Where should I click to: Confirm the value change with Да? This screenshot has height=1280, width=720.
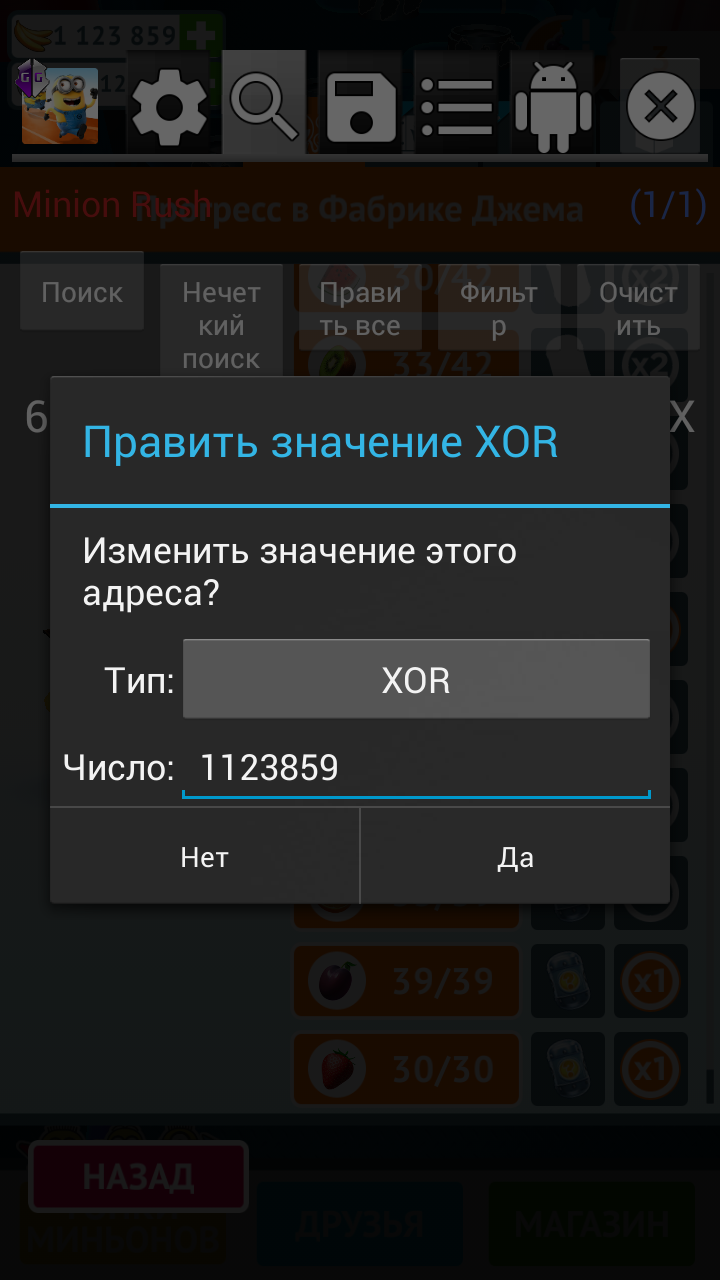515,857
